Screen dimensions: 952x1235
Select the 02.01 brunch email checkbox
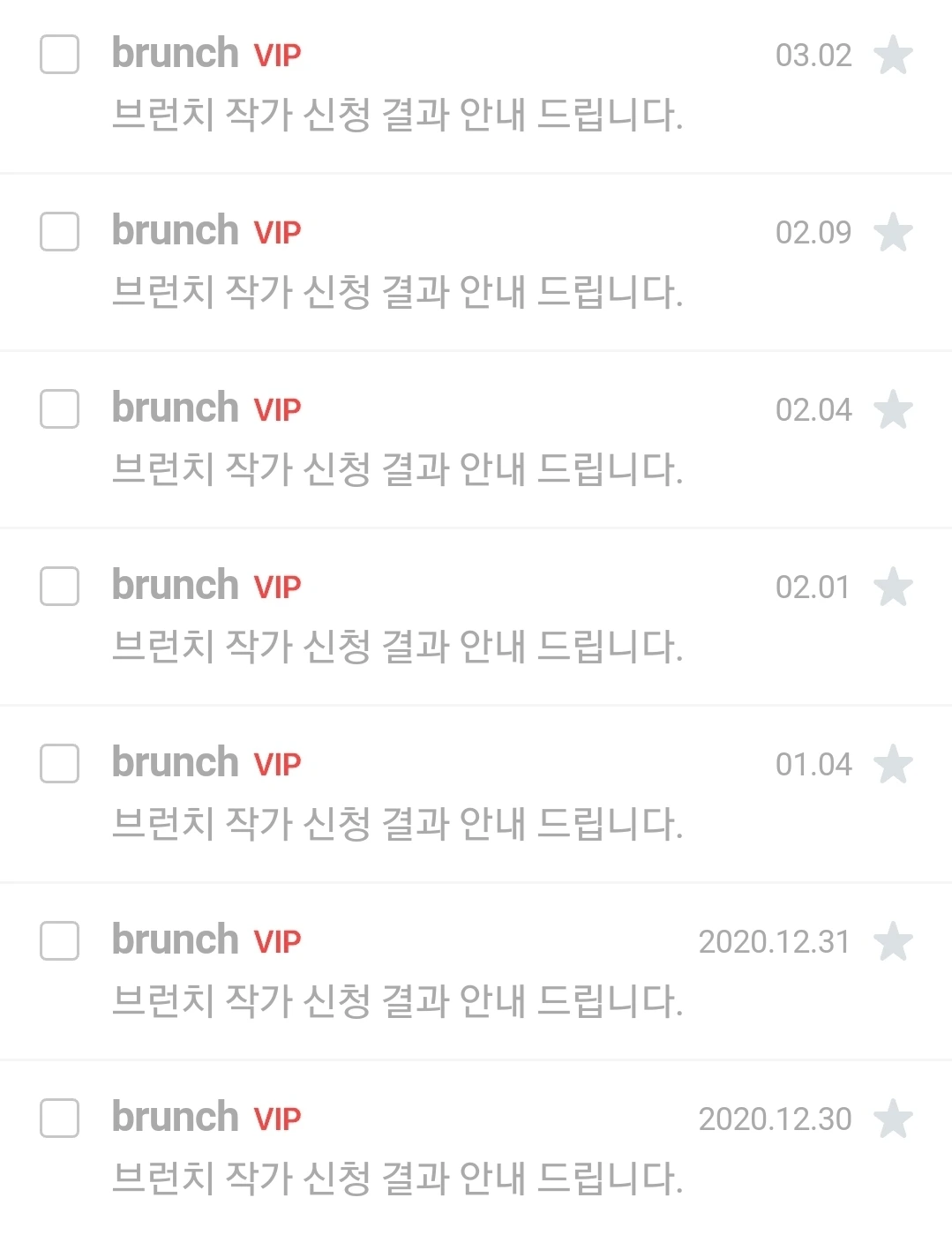[59, 587]
